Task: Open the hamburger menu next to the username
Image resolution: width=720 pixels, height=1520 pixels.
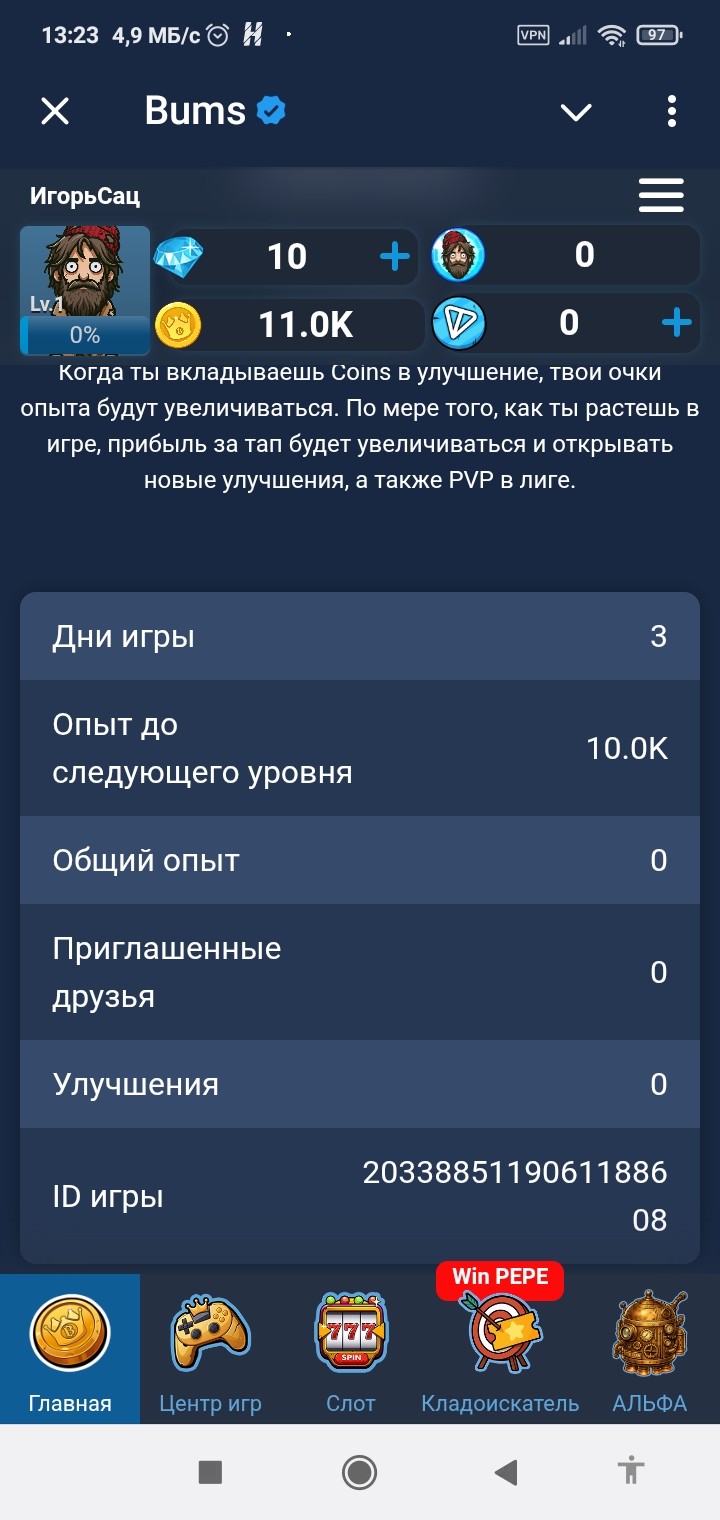Action: 661,195
